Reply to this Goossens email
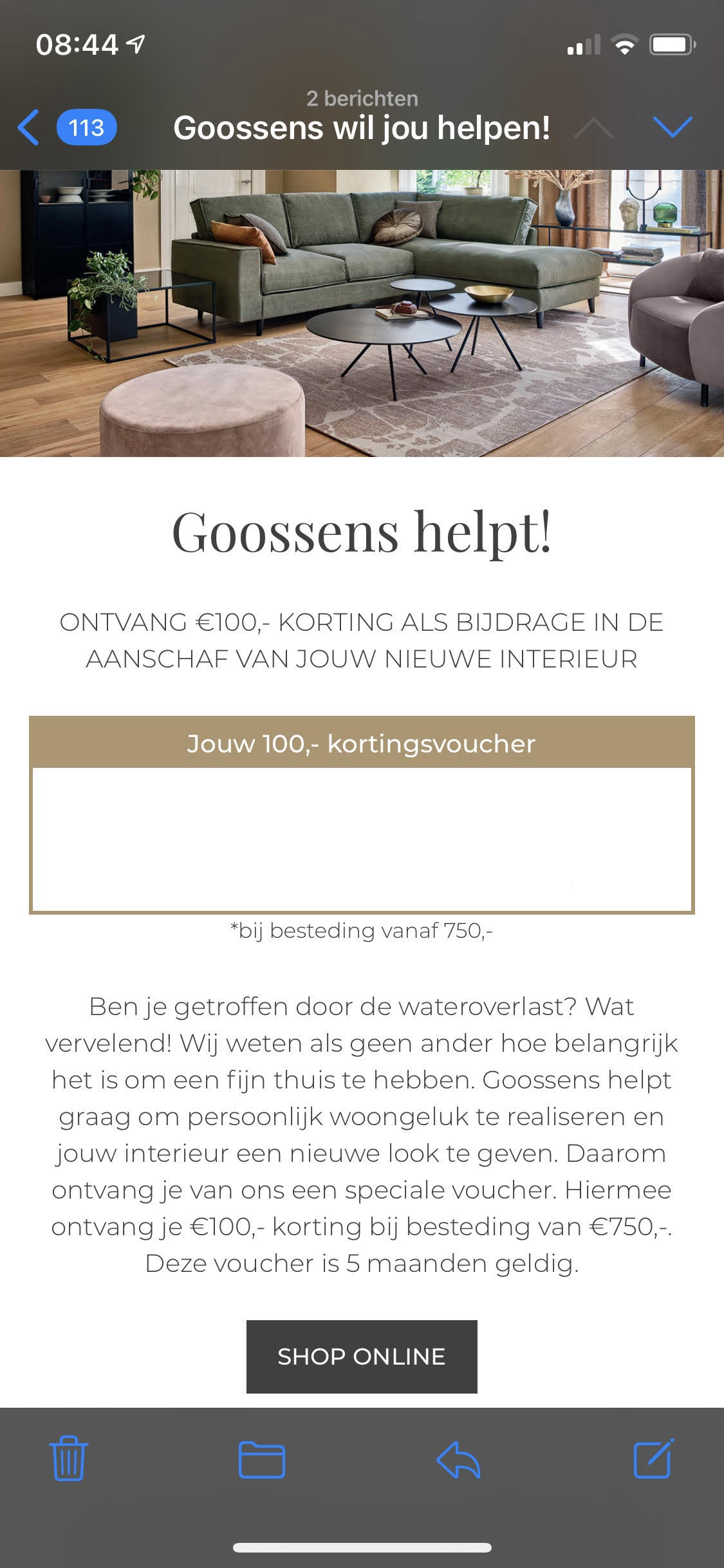This screenshot has height=1568, width=724. [x=458, y=1459]
